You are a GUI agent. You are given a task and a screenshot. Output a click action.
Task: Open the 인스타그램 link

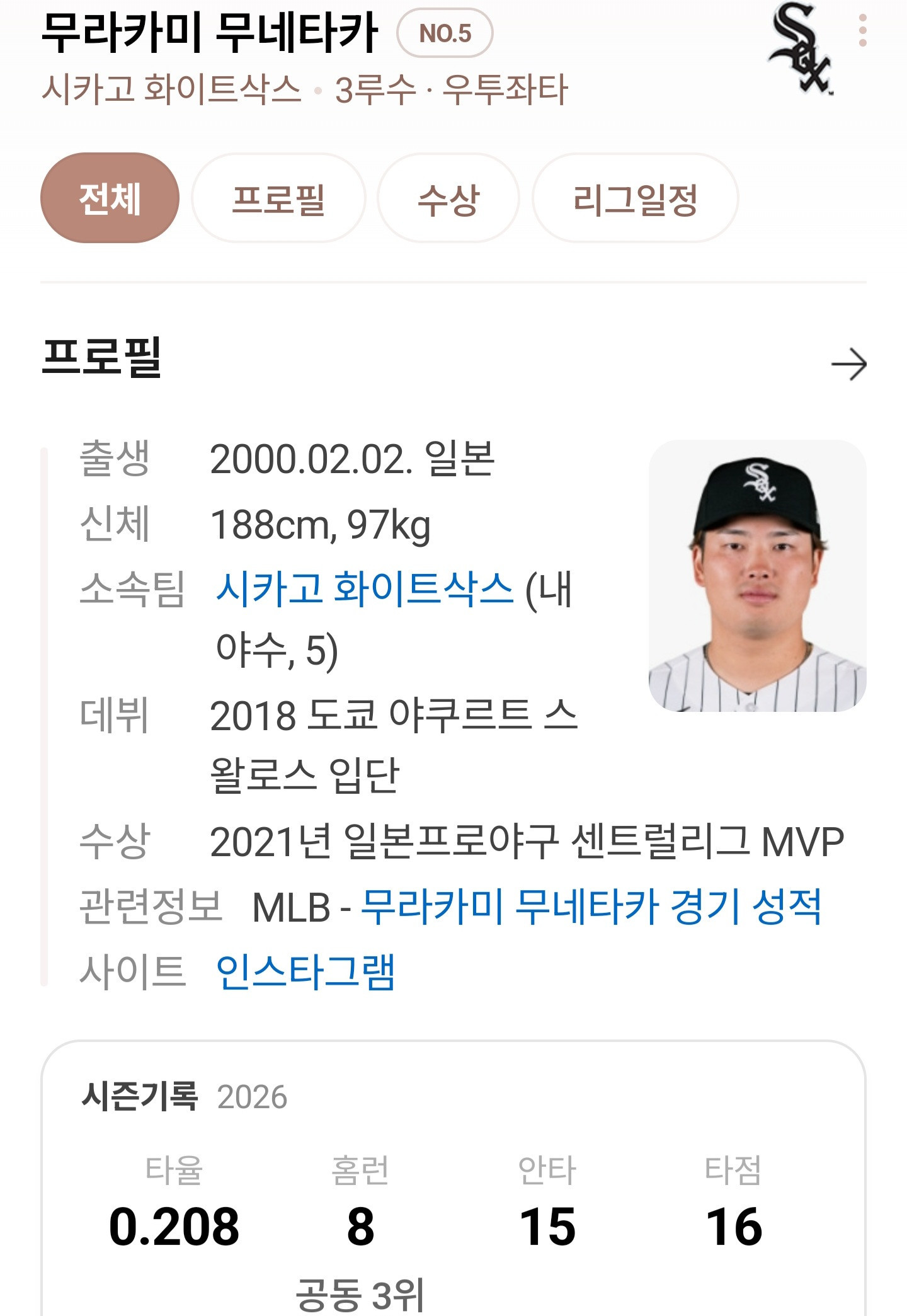coord(305,971)
